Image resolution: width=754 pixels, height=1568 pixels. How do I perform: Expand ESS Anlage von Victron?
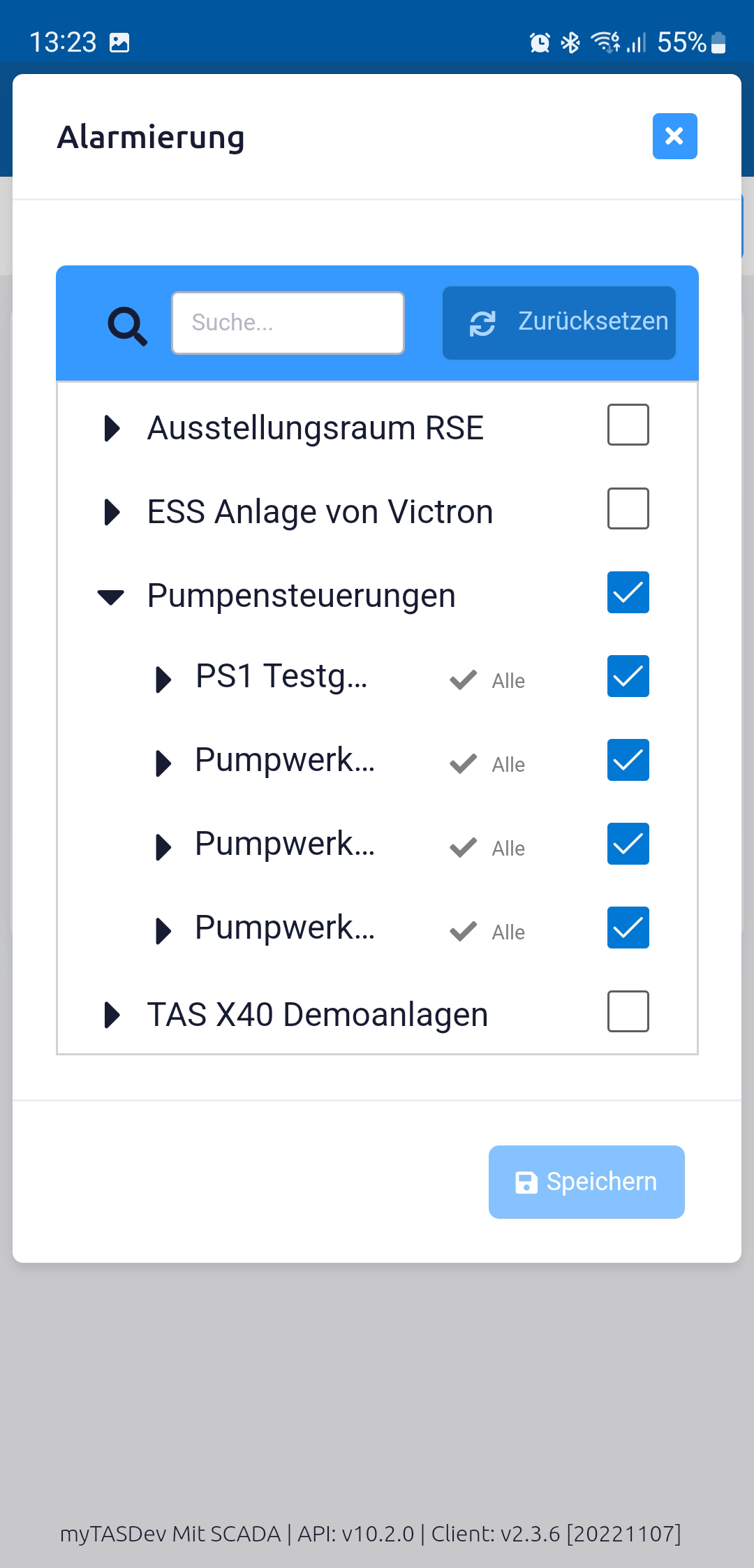[112, 512]
